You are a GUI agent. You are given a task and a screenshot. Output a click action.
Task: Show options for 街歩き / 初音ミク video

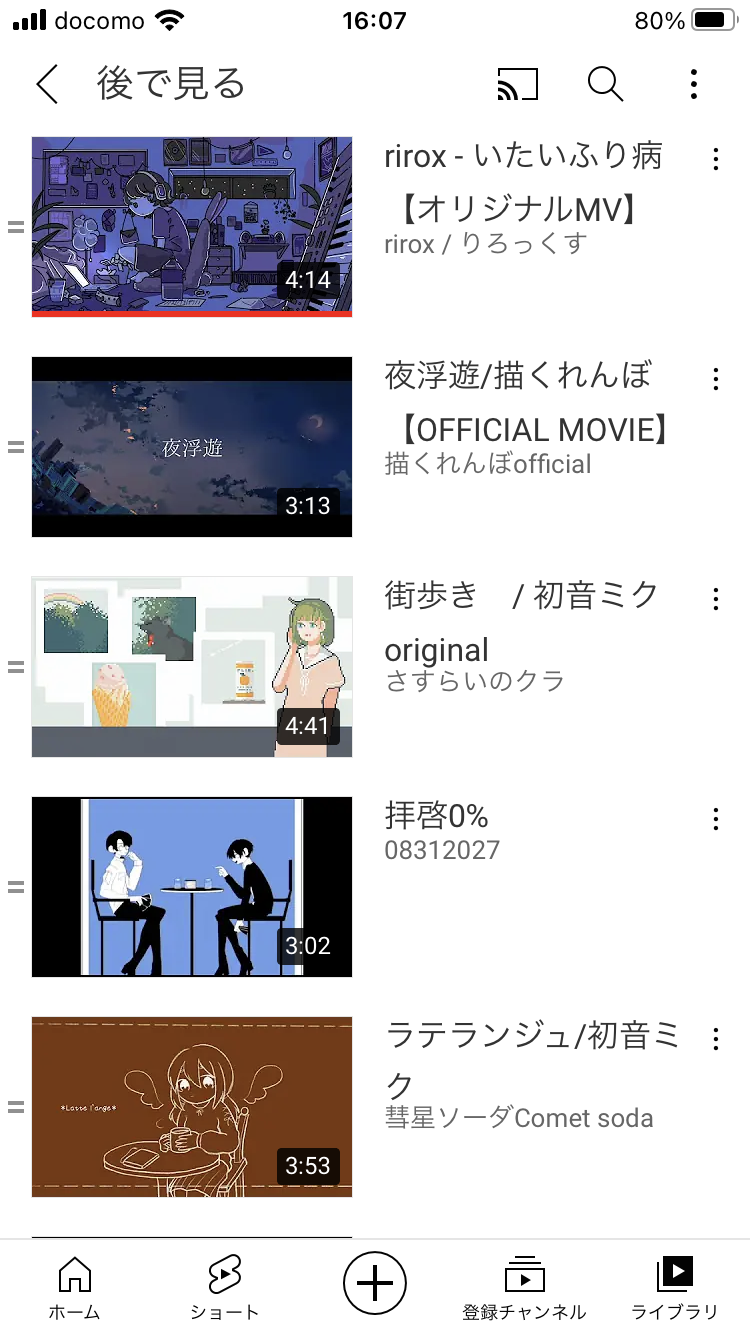coord(715,599)
